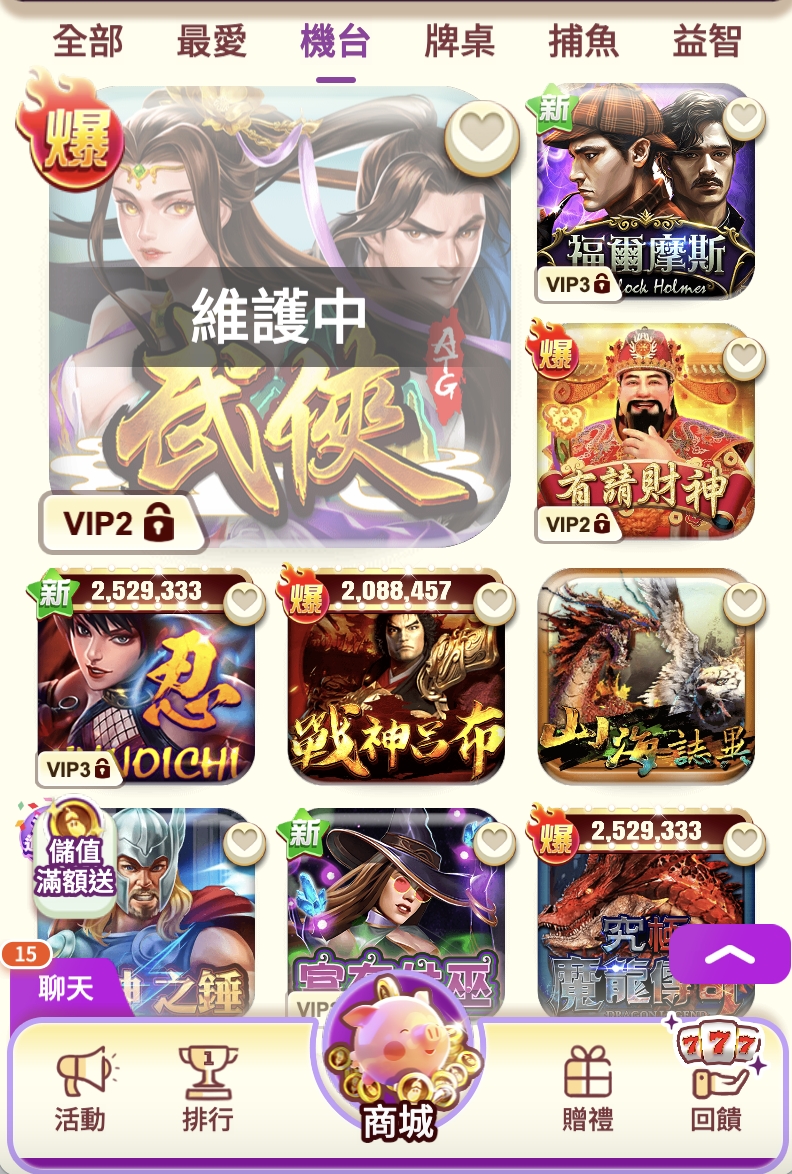792x1174 pixels.
Task: Switch to the 全部 tab
Action: 88,42
